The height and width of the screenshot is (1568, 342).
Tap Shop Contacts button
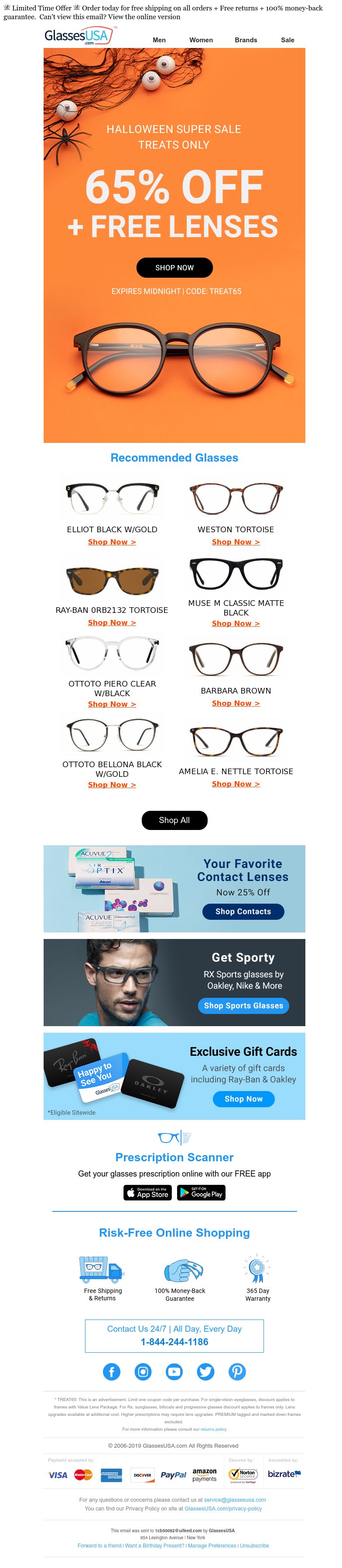pyautogui.click(x=243, y=911)
